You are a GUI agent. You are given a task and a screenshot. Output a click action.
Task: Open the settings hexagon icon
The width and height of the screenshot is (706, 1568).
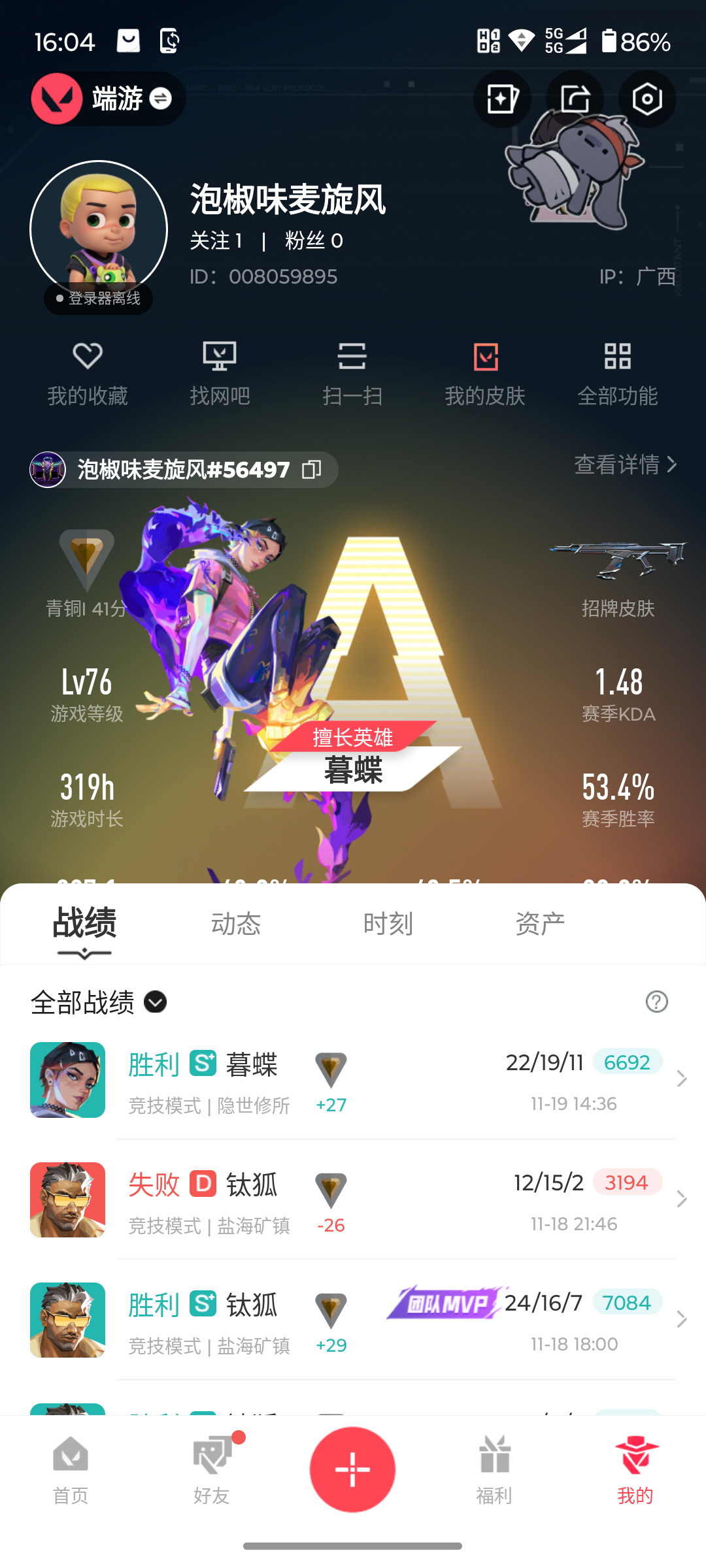[647, 99]
